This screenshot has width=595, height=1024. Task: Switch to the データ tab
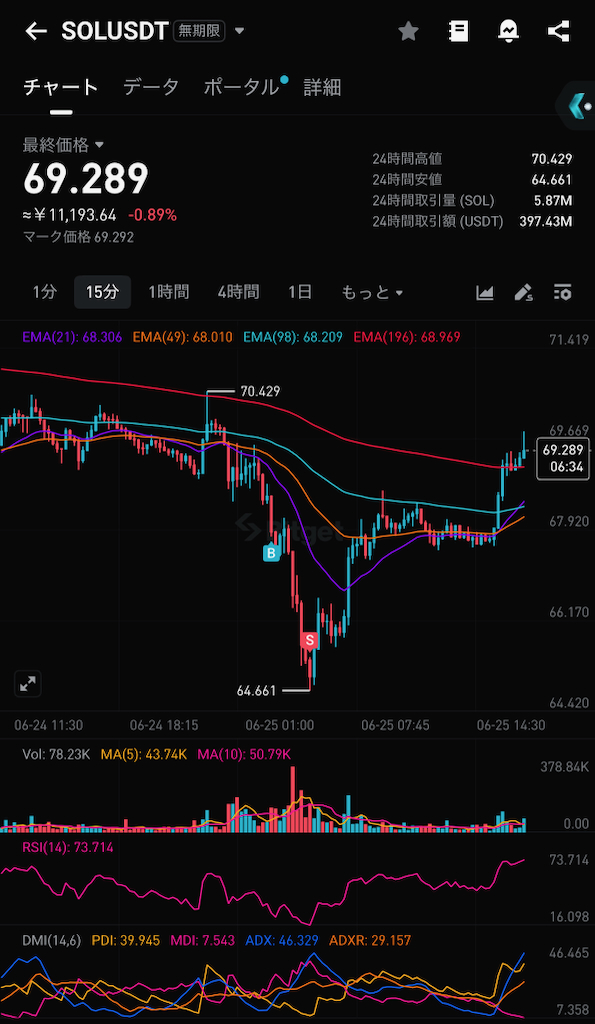pyautogui.click(x=151, y=87)
